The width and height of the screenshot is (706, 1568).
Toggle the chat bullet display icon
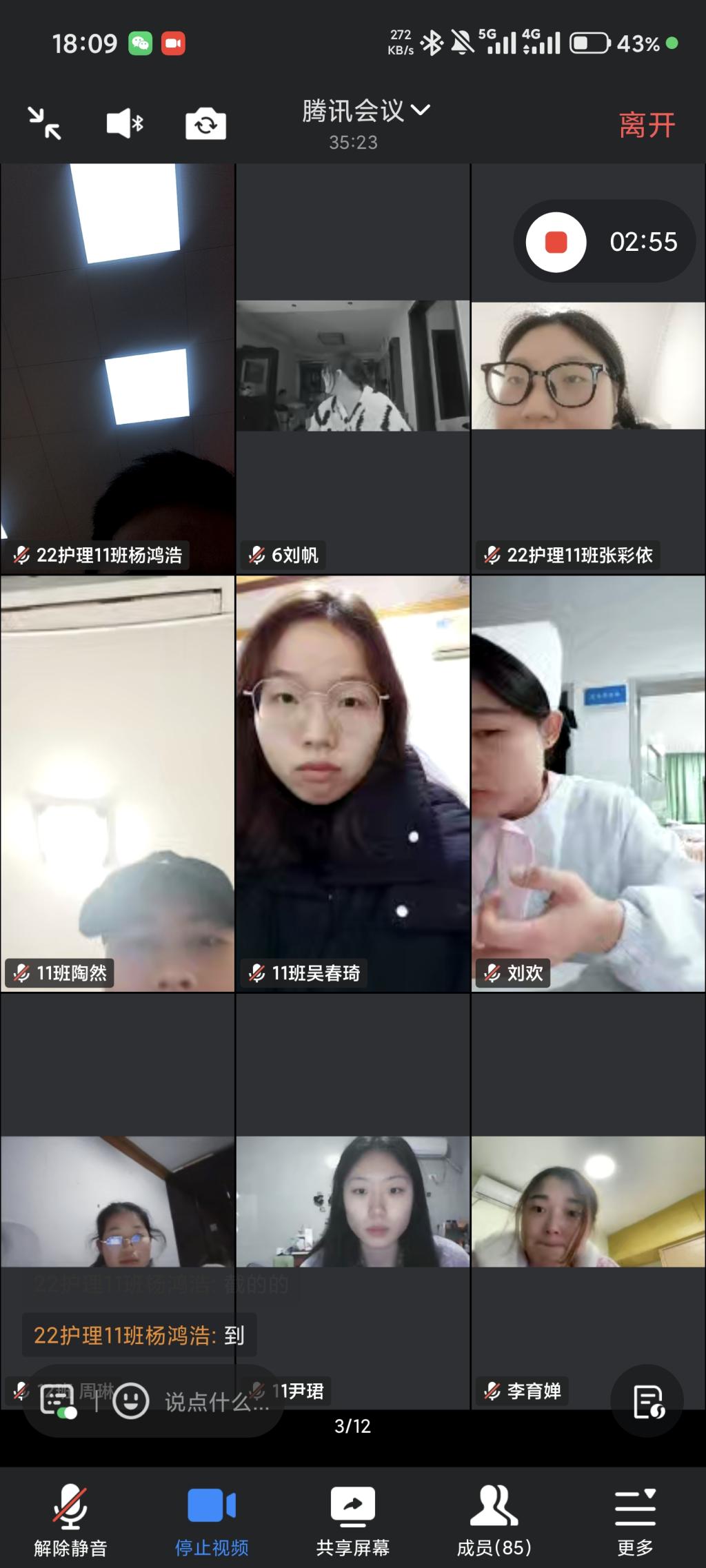[58, 1401]
